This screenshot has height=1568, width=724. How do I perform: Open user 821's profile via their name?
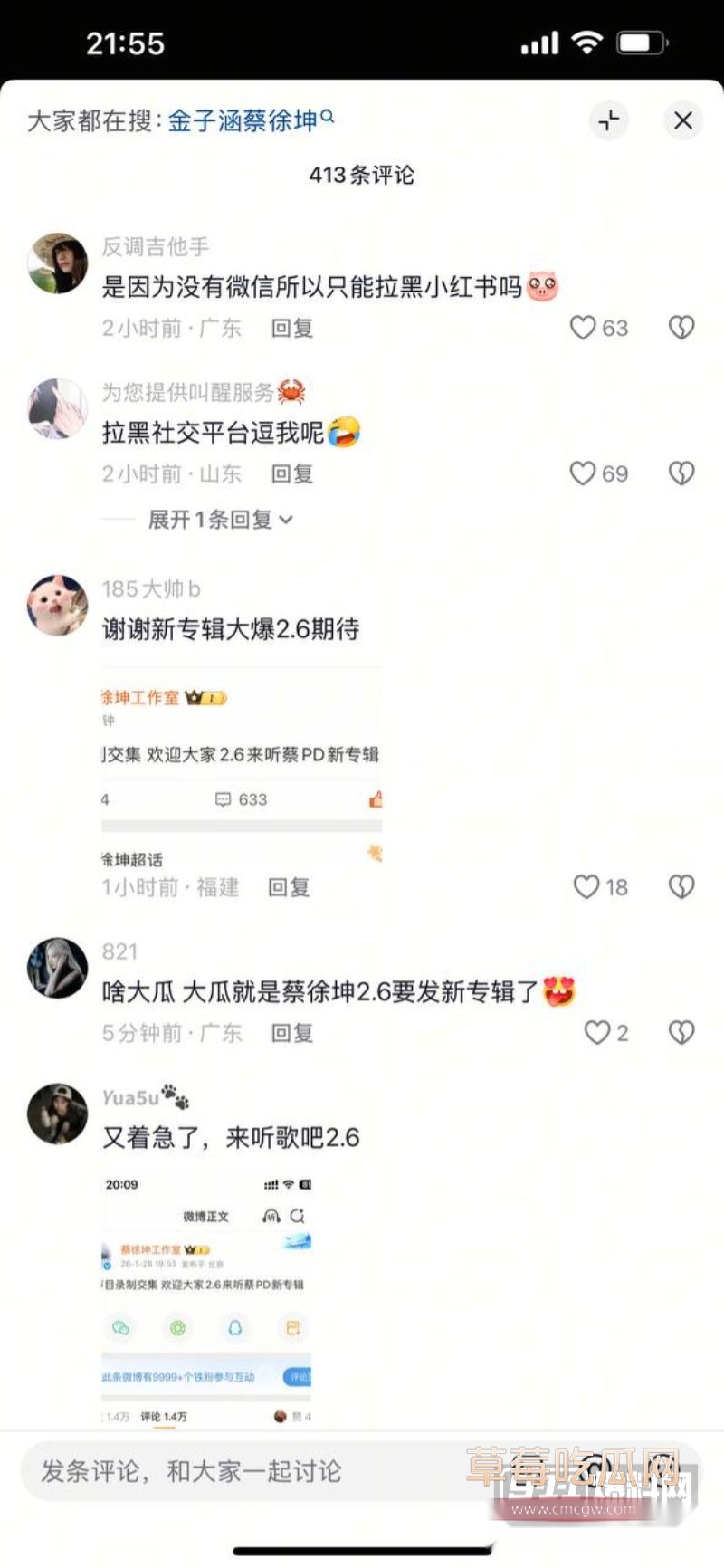[x=119, y=952]
